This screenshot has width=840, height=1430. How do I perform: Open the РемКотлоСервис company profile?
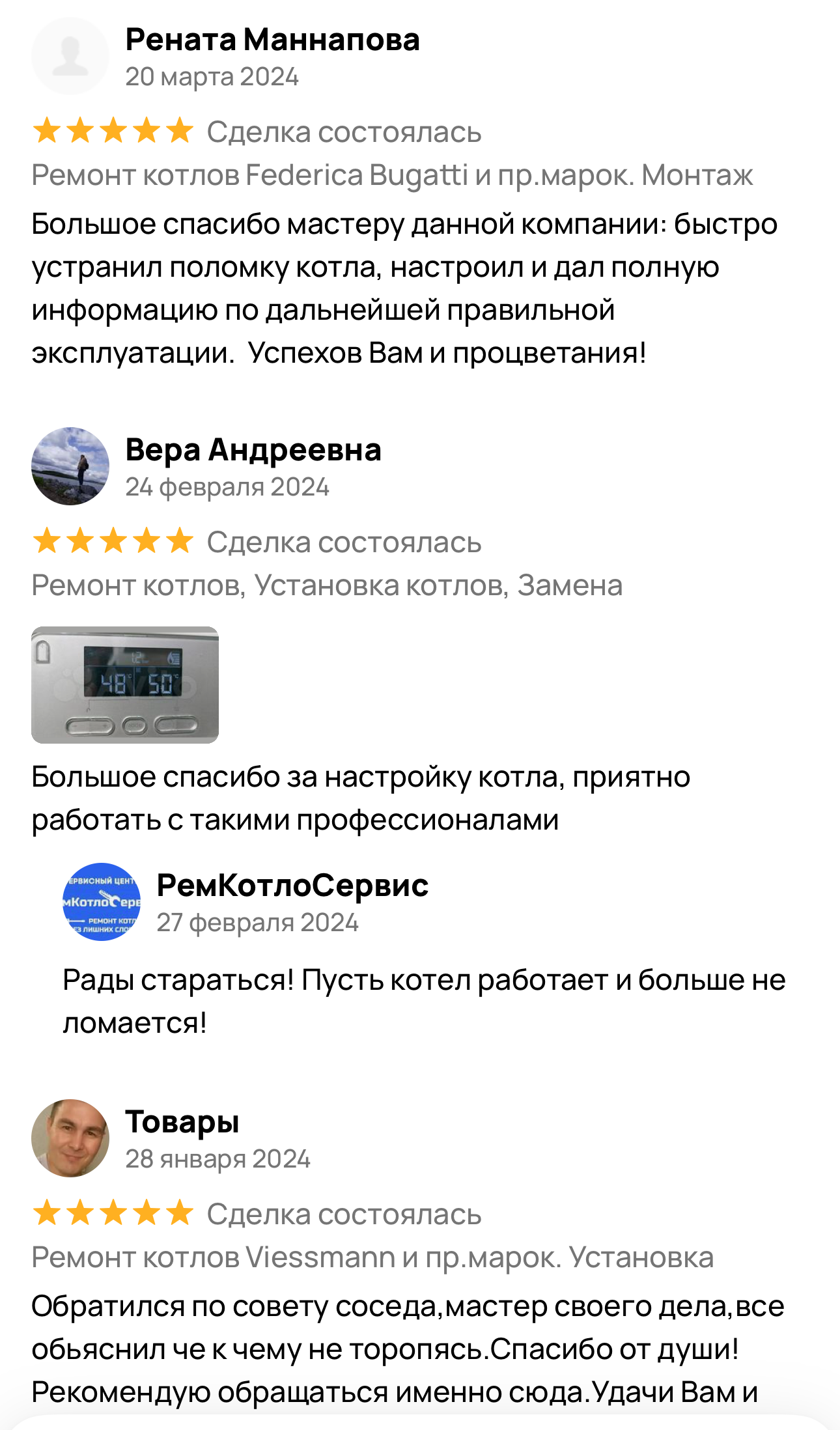[292, 886]
